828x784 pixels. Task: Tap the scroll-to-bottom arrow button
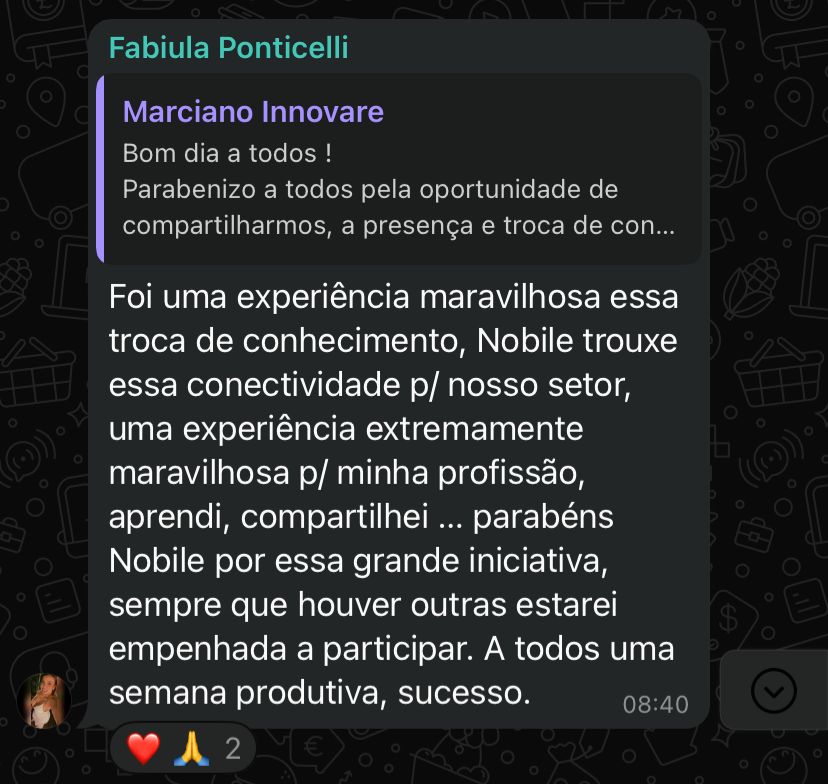[x=773, y=690]
